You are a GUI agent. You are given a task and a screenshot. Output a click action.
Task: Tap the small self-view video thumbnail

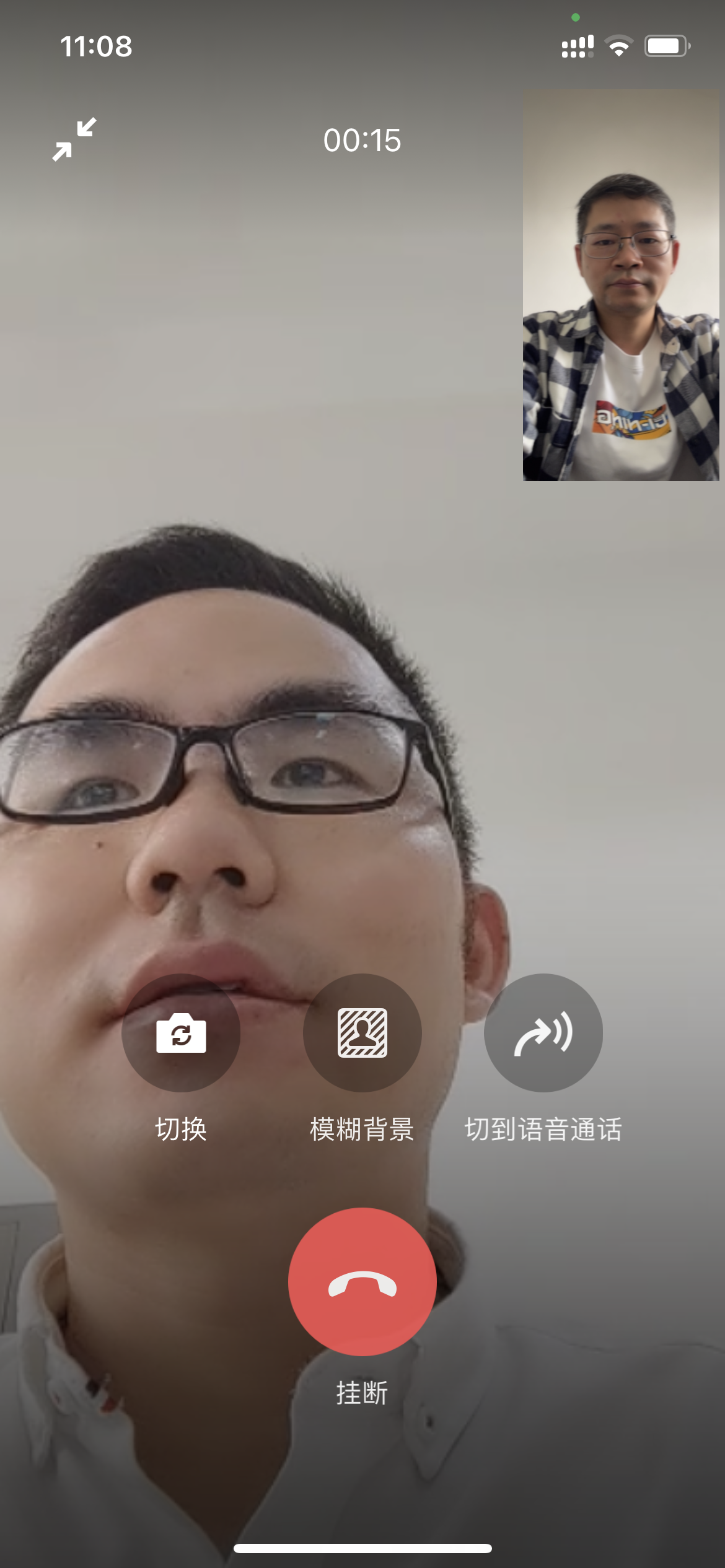click(621, 285)
